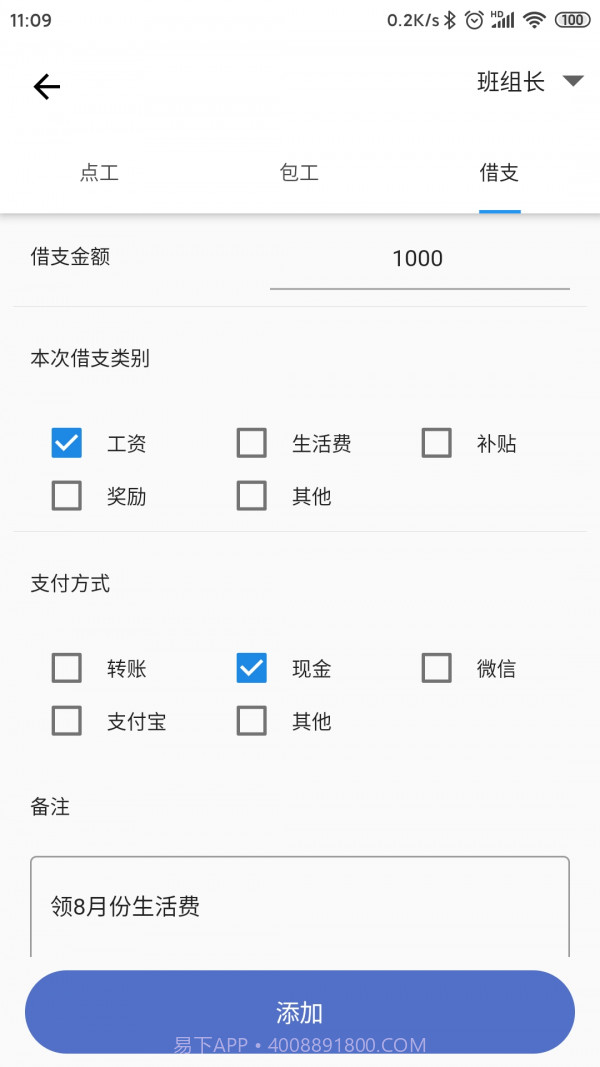
Task: Uncheck the 工资 category checkbox
Action: coord(67,443)
